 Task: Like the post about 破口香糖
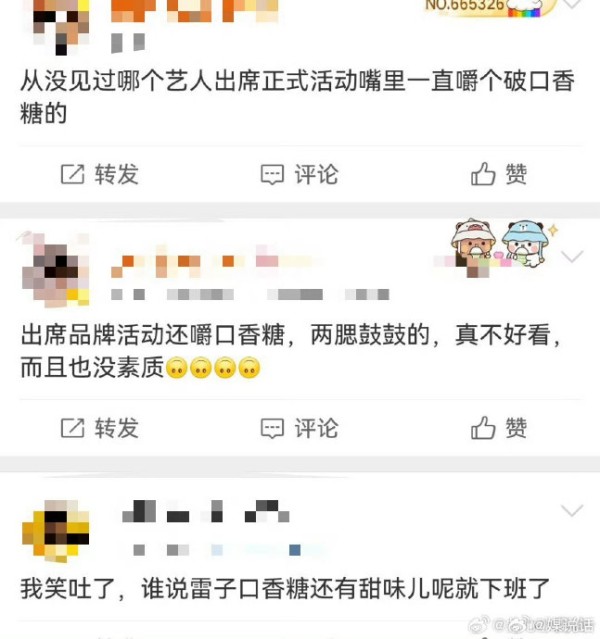(x=499, y=174)
